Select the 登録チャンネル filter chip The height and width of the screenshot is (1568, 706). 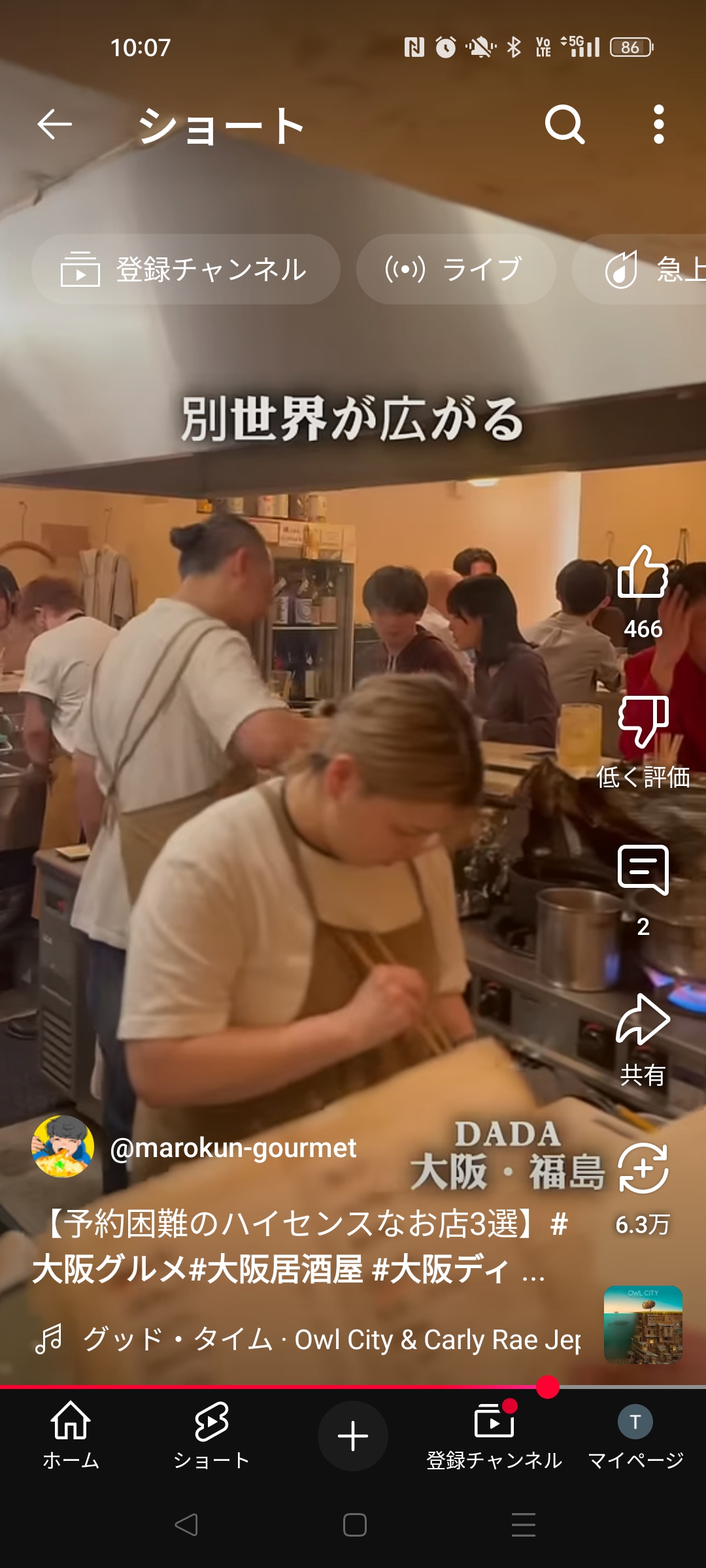186,269
